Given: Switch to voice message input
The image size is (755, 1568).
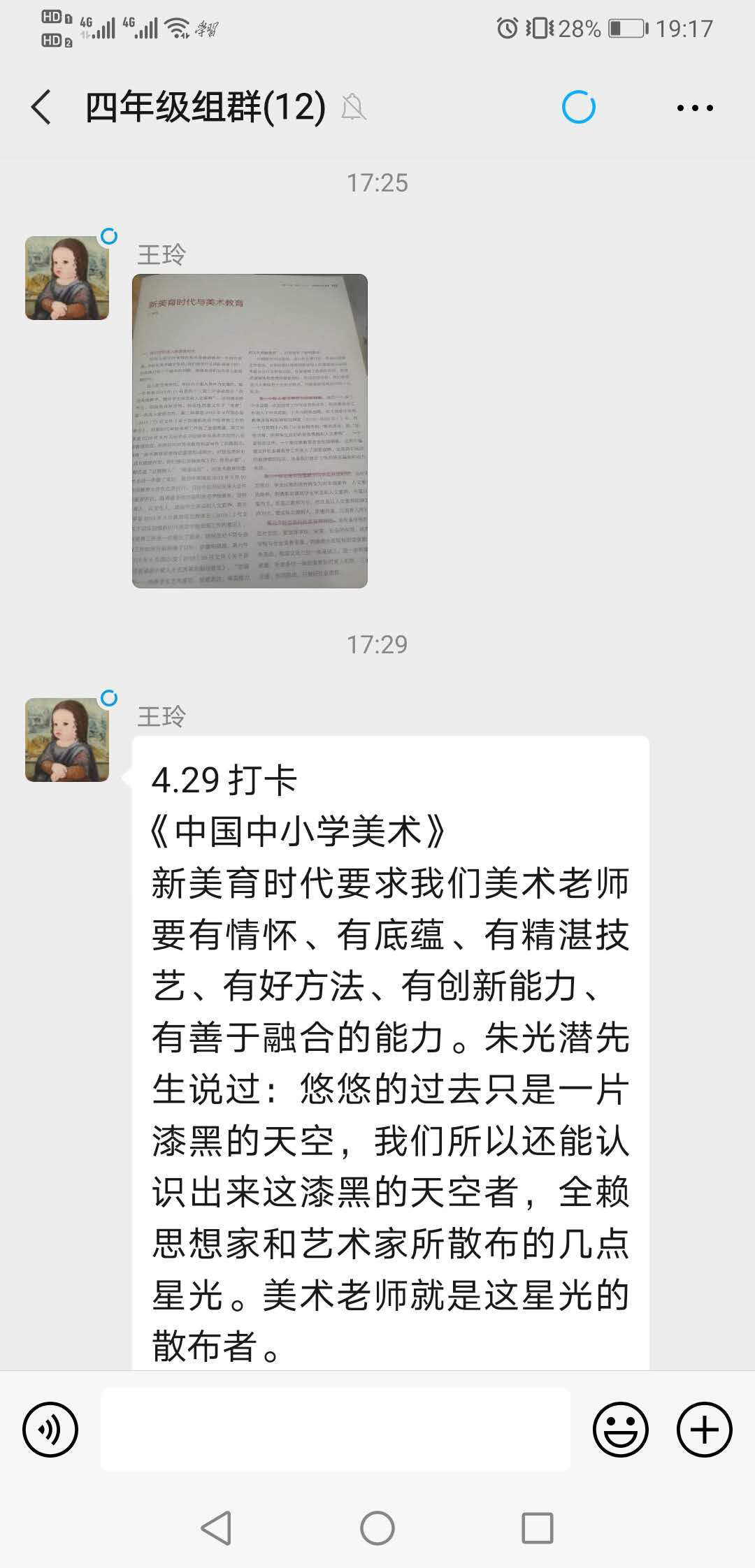Looking at the screenshot, I should click(50, 1430).
